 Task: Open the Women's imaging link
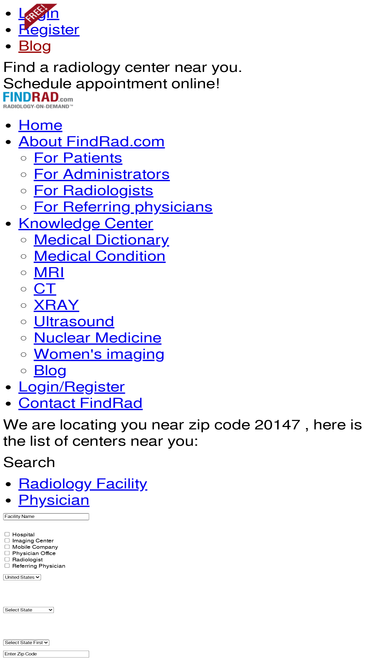[99, 354]
